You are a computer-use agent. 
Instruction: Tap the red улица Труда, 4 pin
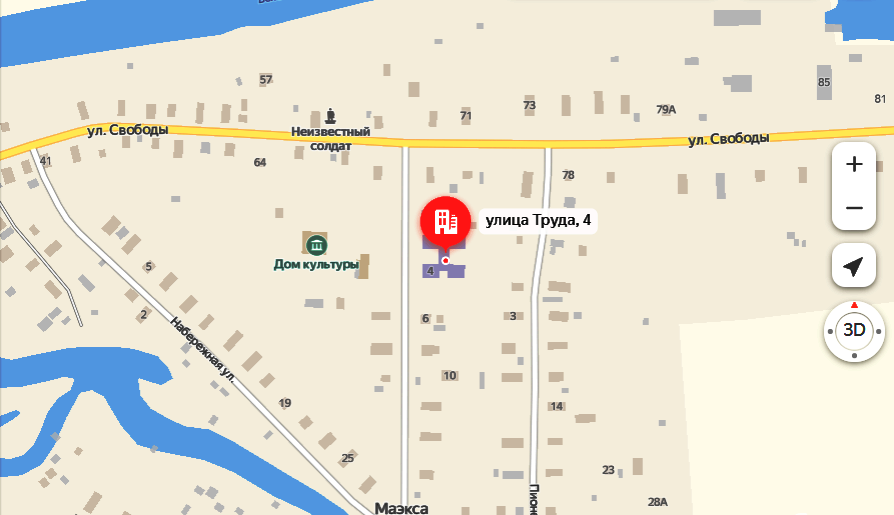[x=445, y=222]
